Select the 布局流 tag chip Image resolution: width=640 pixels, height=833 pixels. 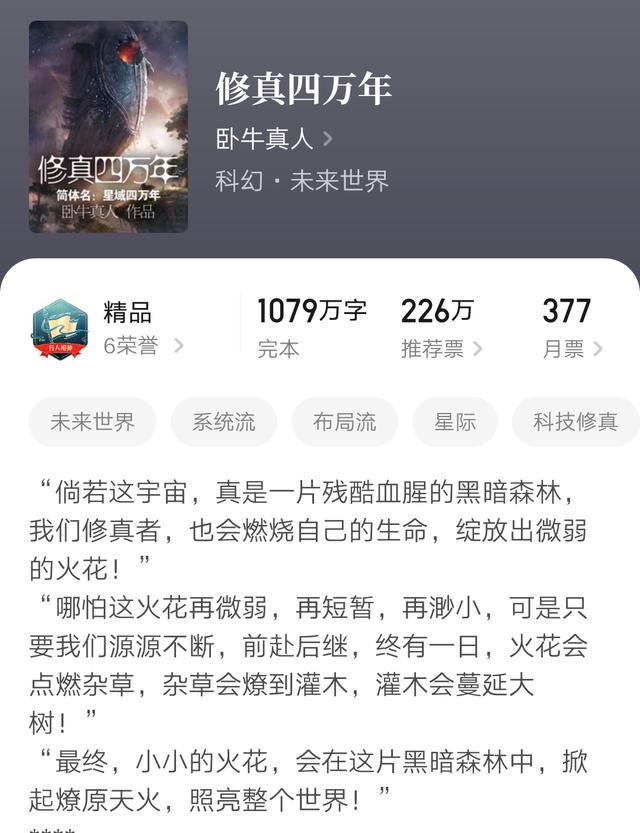point(344,422)
